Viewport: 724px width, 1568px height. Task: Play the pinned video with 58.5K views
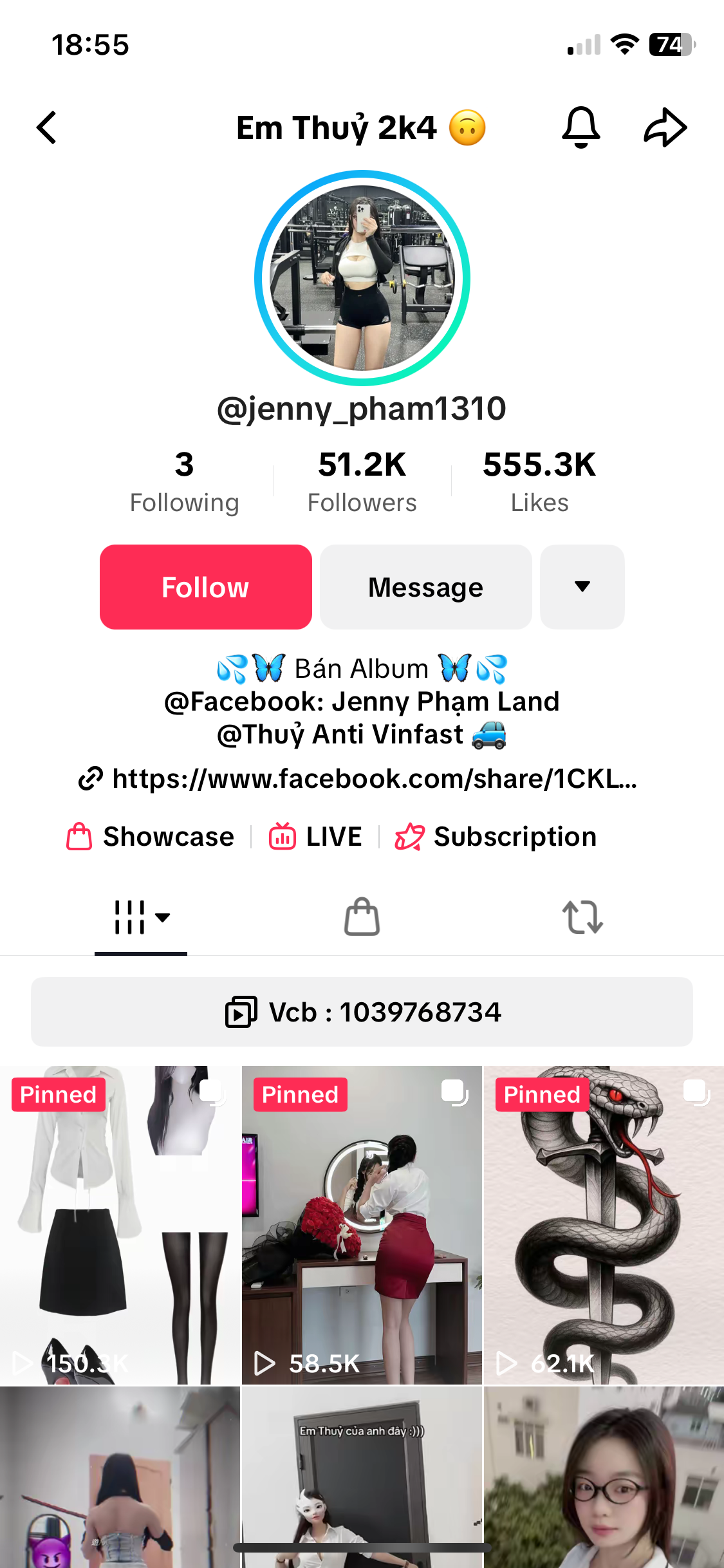362,1224
